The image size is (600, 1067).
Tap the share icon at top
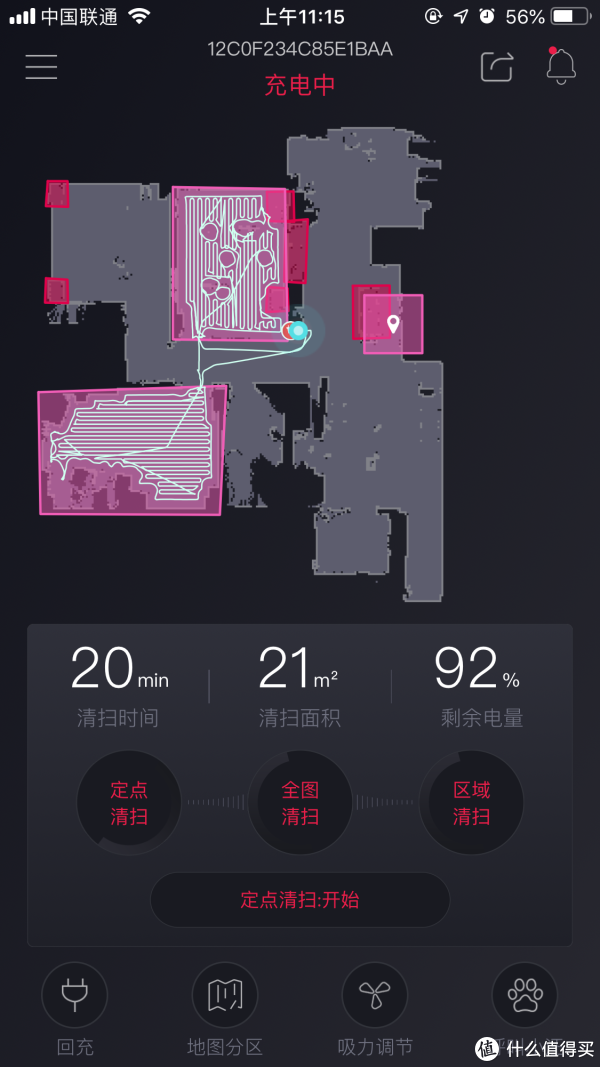pos(497,67)
